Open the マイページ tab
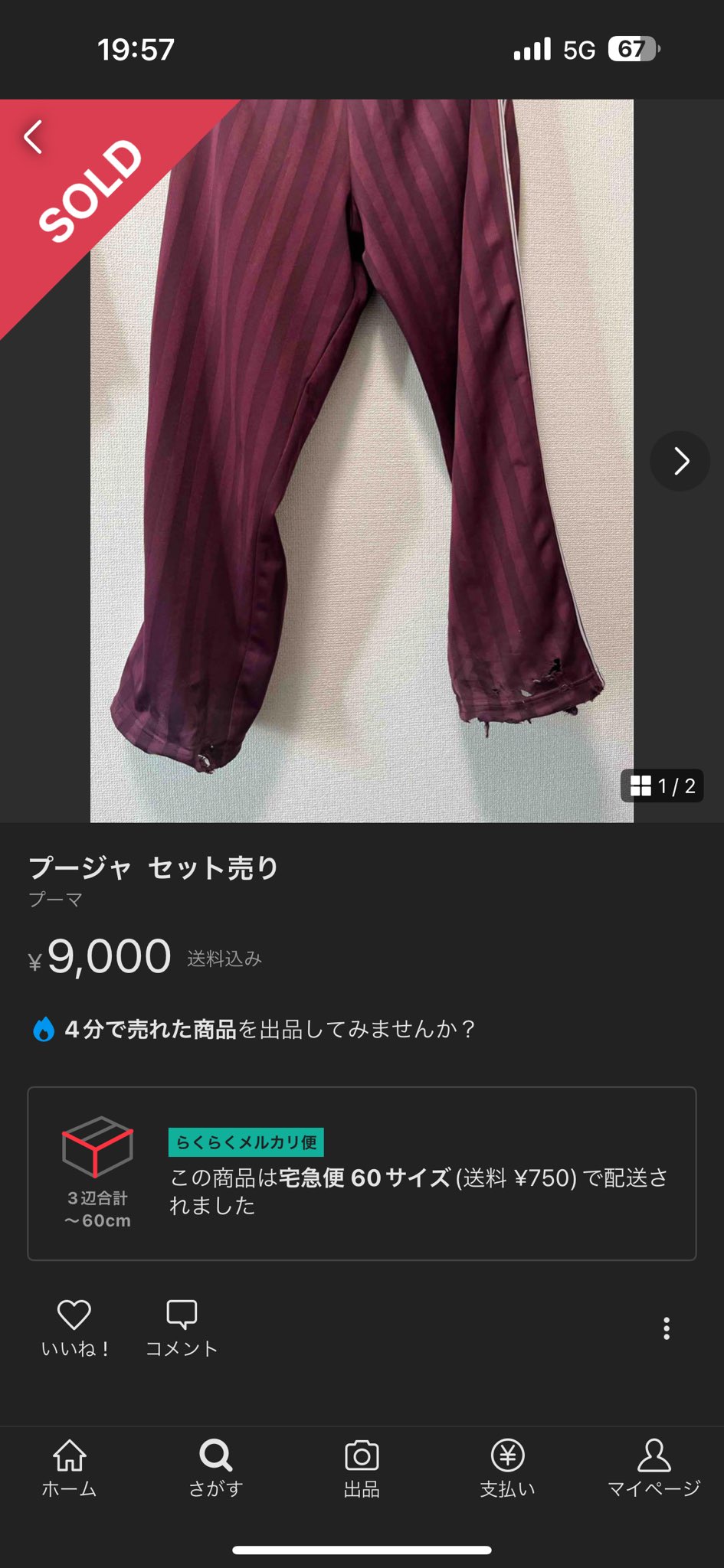 [654, 1468]
